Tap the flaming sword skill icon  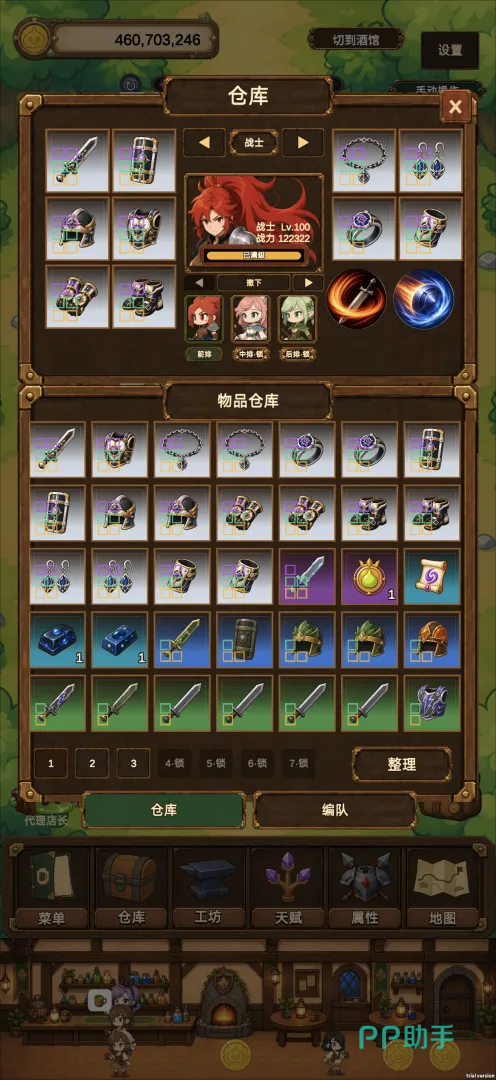tap(356, 299)
